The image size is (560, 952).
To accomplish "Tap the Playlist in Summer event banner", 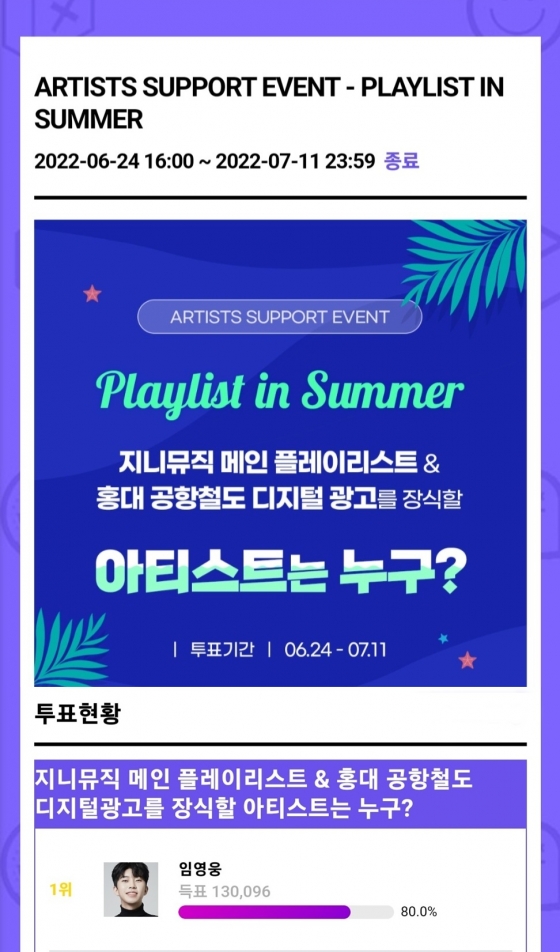I will tap(280, 453).
